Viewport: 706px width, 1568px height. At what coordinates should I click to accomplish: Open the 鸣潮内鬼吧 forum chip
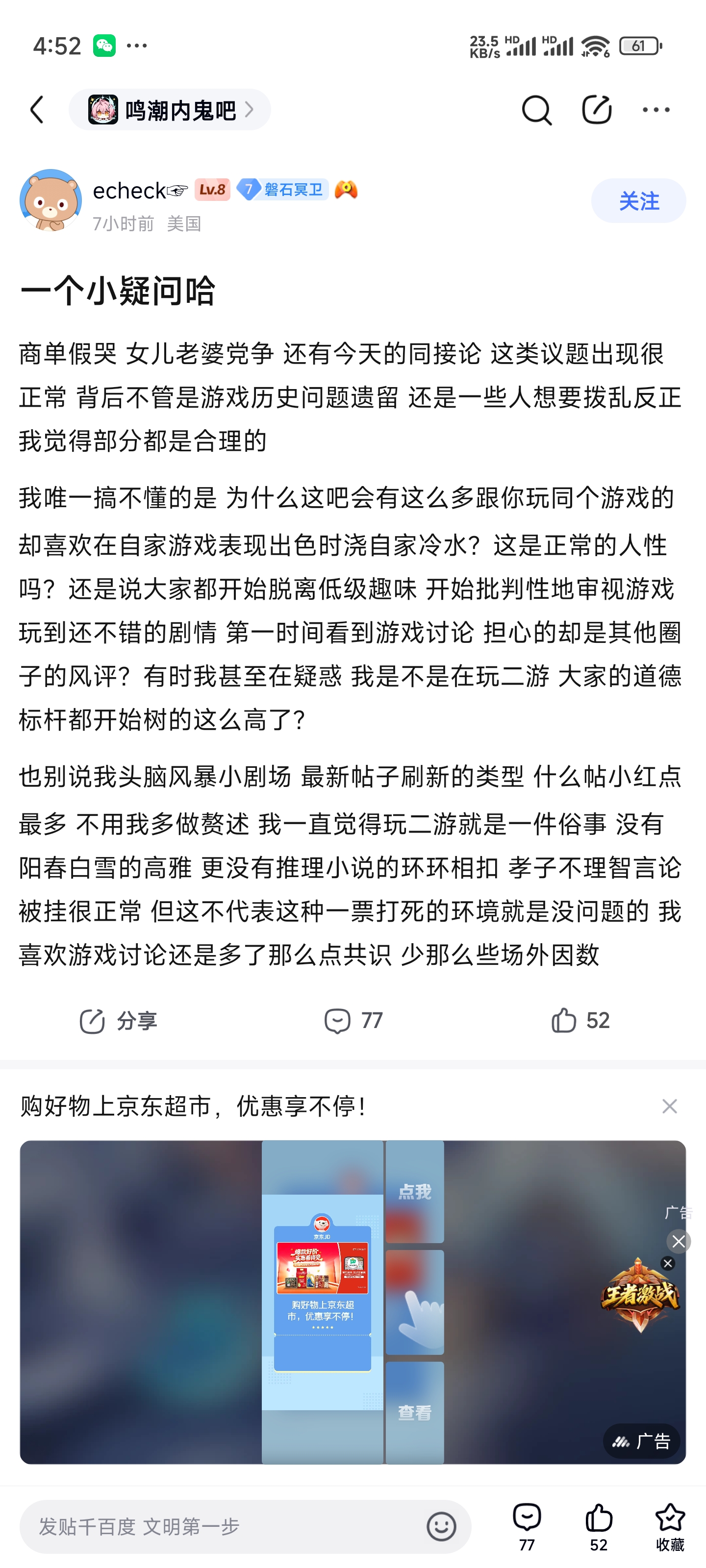click(170, 110)
